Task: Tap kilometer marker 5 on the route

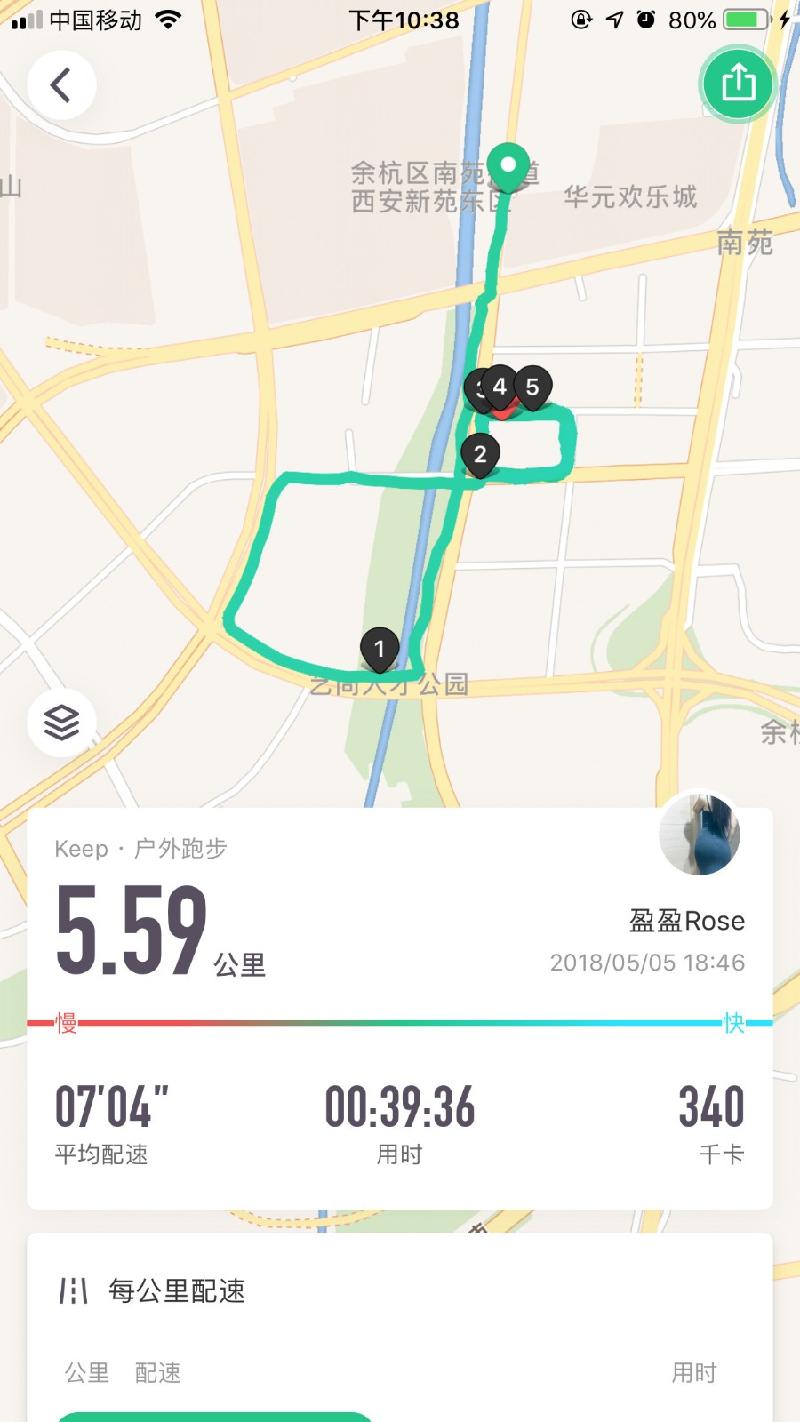Action: tap(533, 386)
